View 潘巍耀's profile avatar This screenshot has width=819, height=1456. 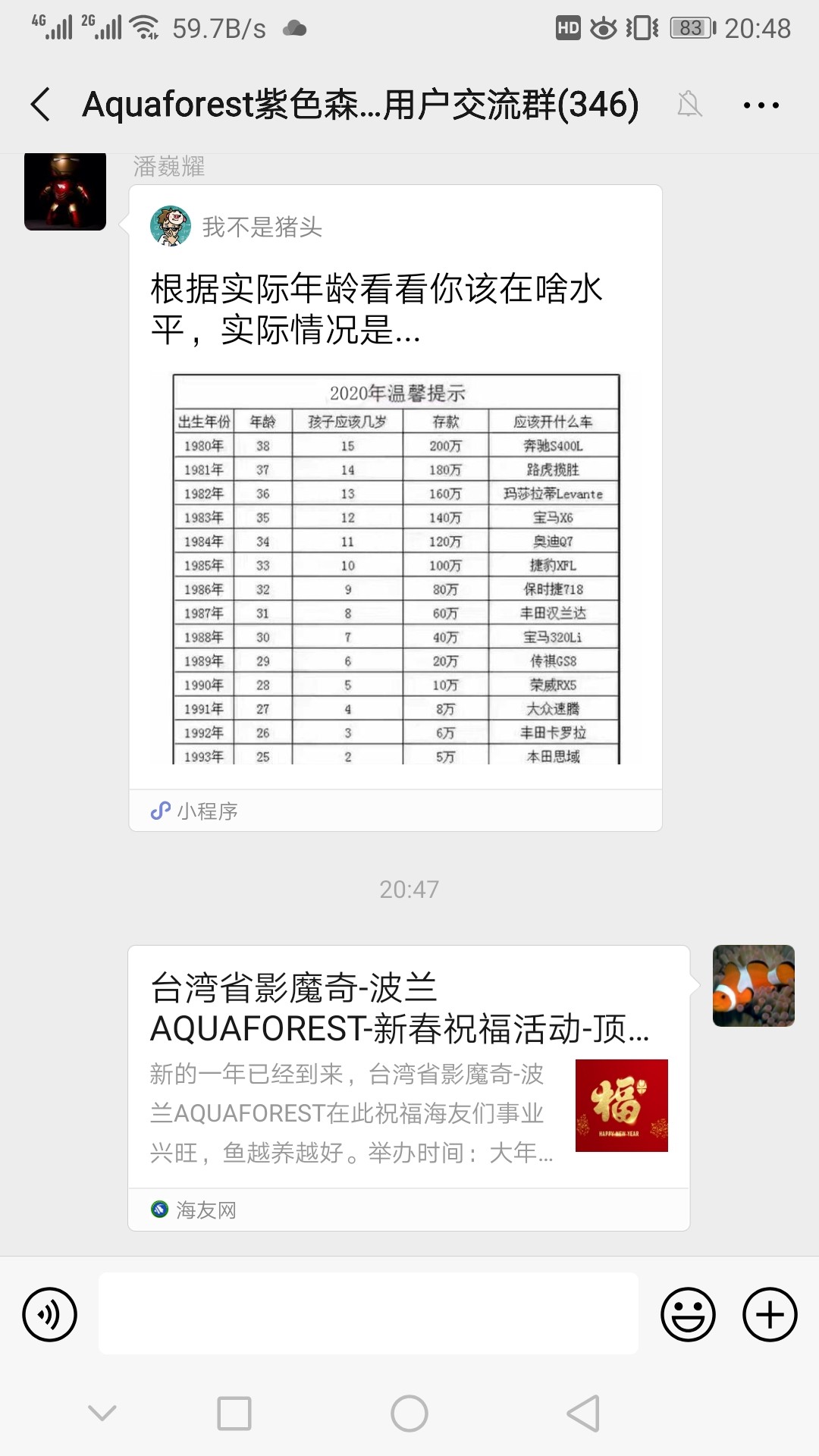point(65,191)
